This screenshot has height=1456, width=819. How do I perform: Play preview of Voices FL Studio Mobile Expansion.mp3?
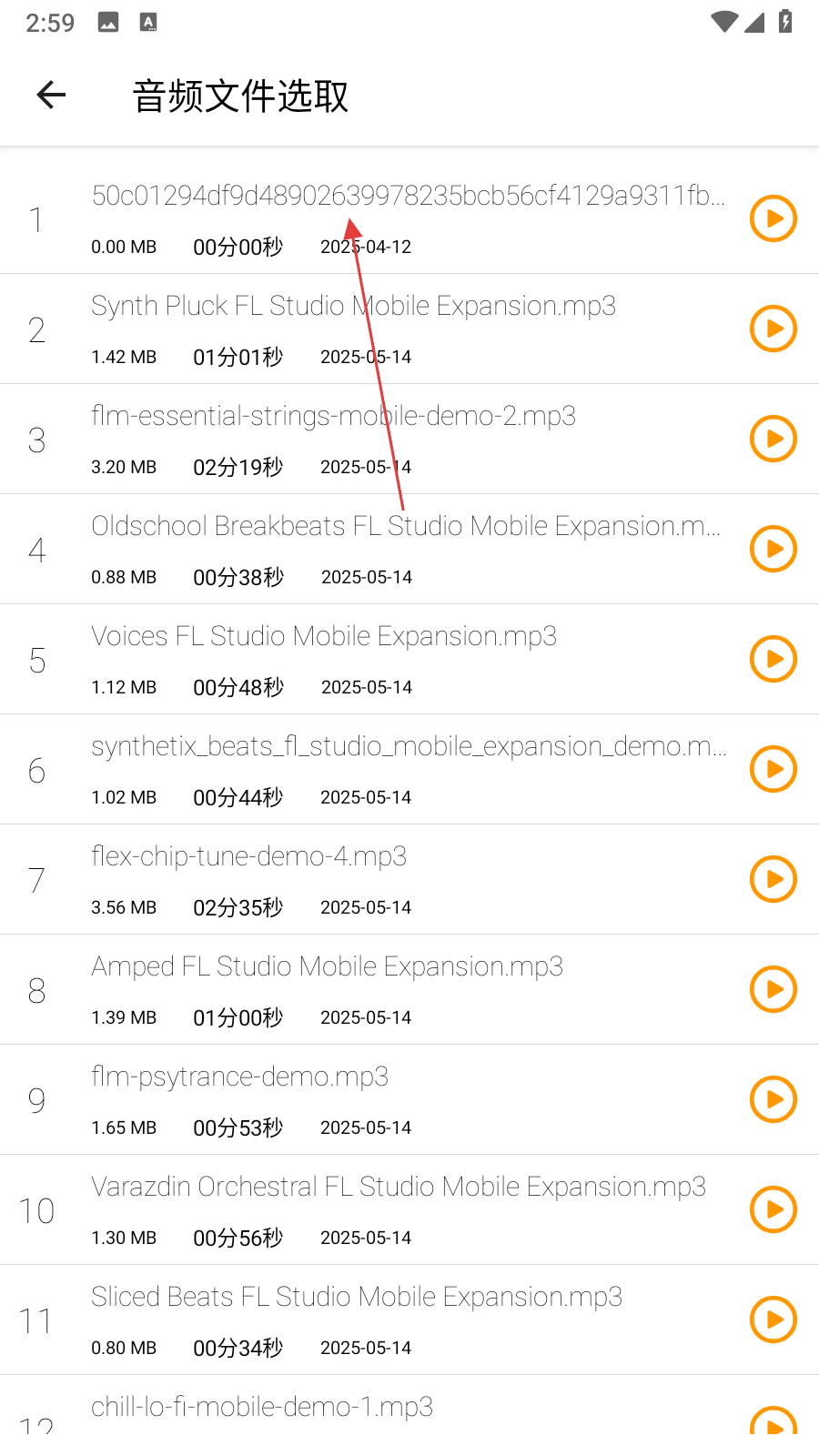pos(773,659)
